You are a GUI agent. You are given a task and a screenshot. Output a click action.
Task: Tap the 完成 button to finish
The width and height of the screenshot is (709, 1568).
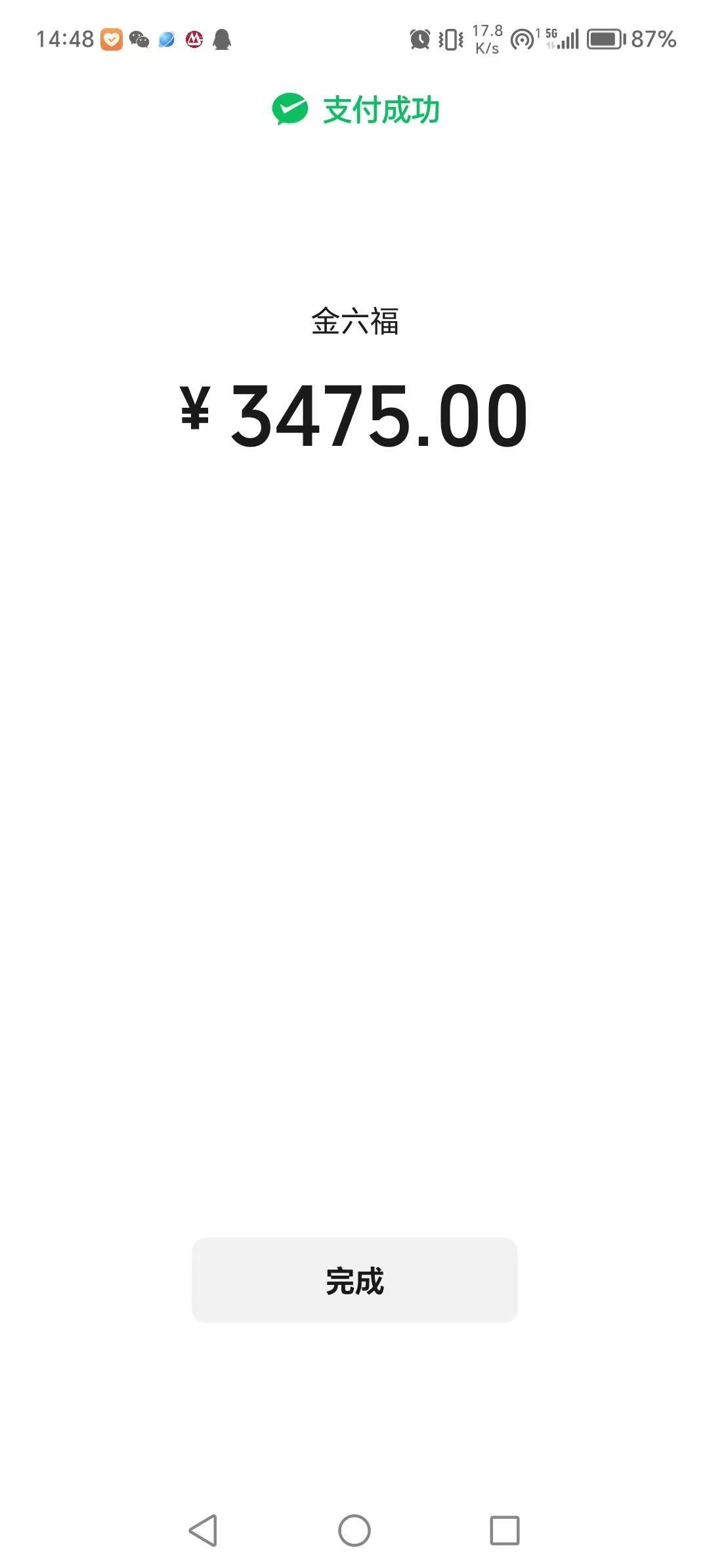[354, 1280]
